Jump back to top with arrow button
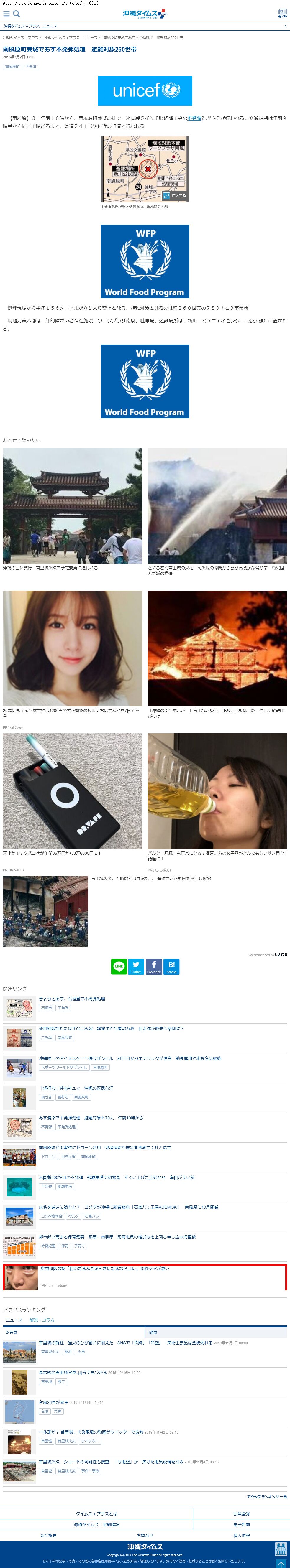This screenshot has width=290, height=1568. coord(281,1559)
